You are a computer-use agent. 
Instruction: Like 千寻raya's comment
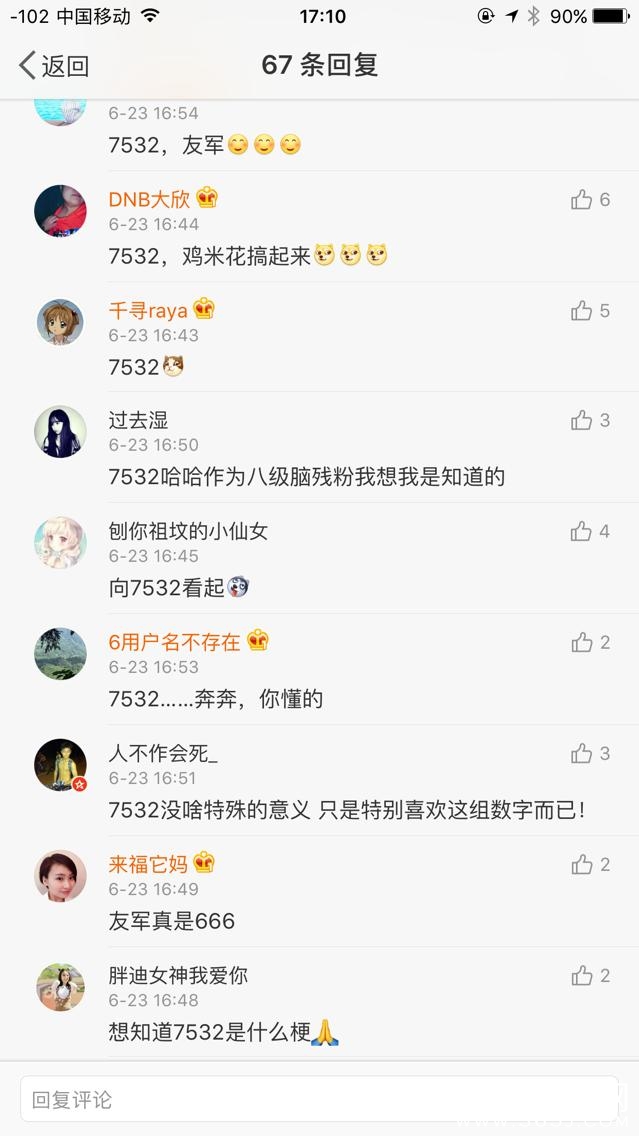point(582,311)
